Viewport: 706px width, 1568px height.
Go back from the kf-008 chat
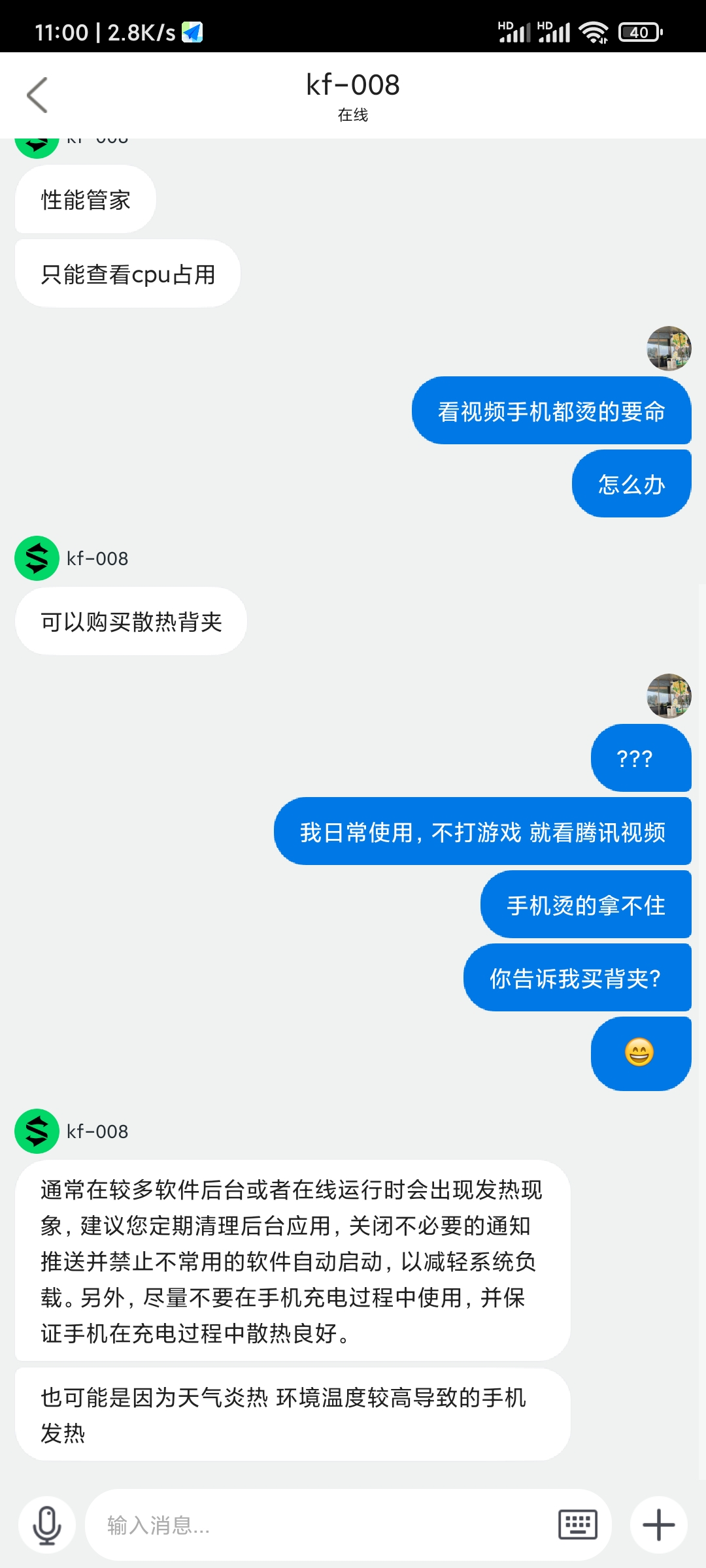pyautogui.click(x=37, y=95)
